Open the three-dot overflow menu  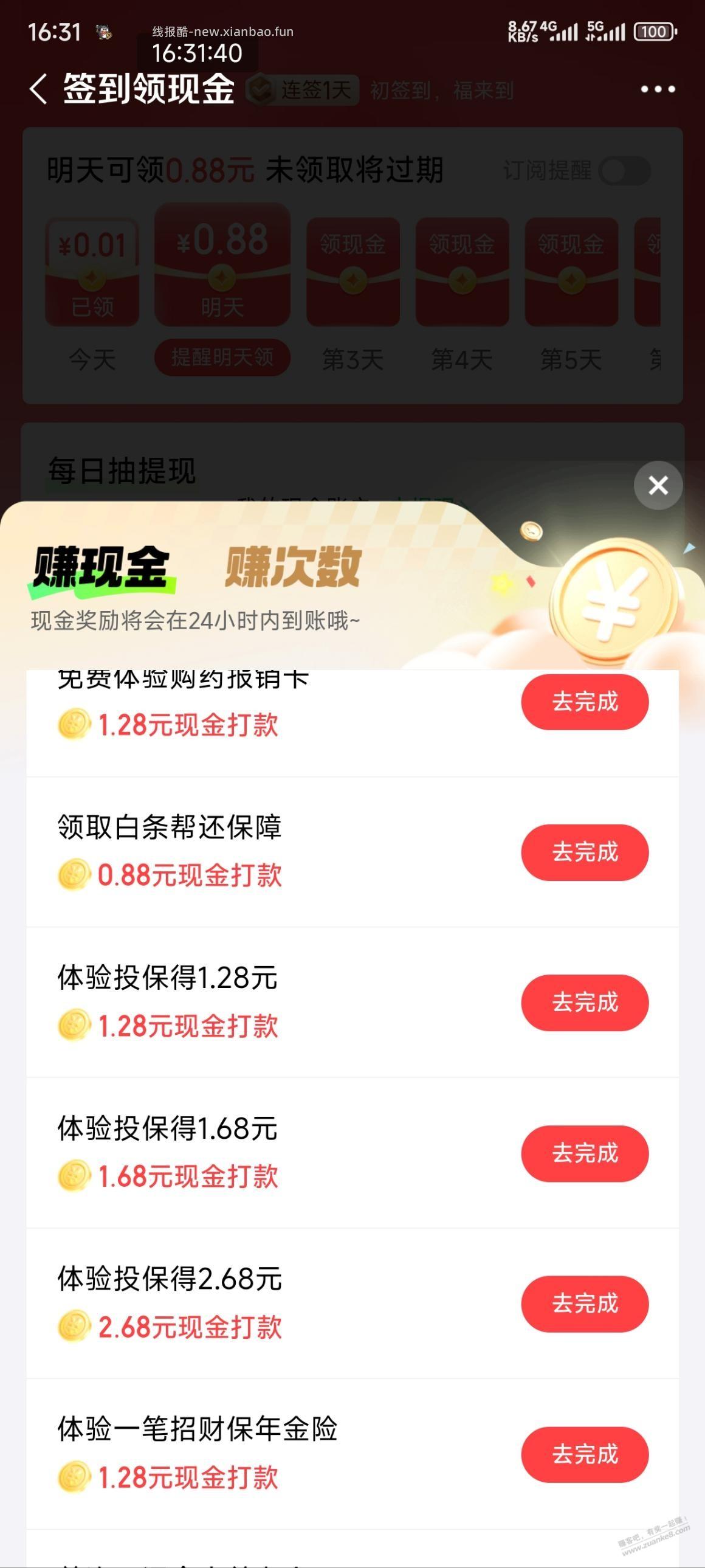(656, 90)
